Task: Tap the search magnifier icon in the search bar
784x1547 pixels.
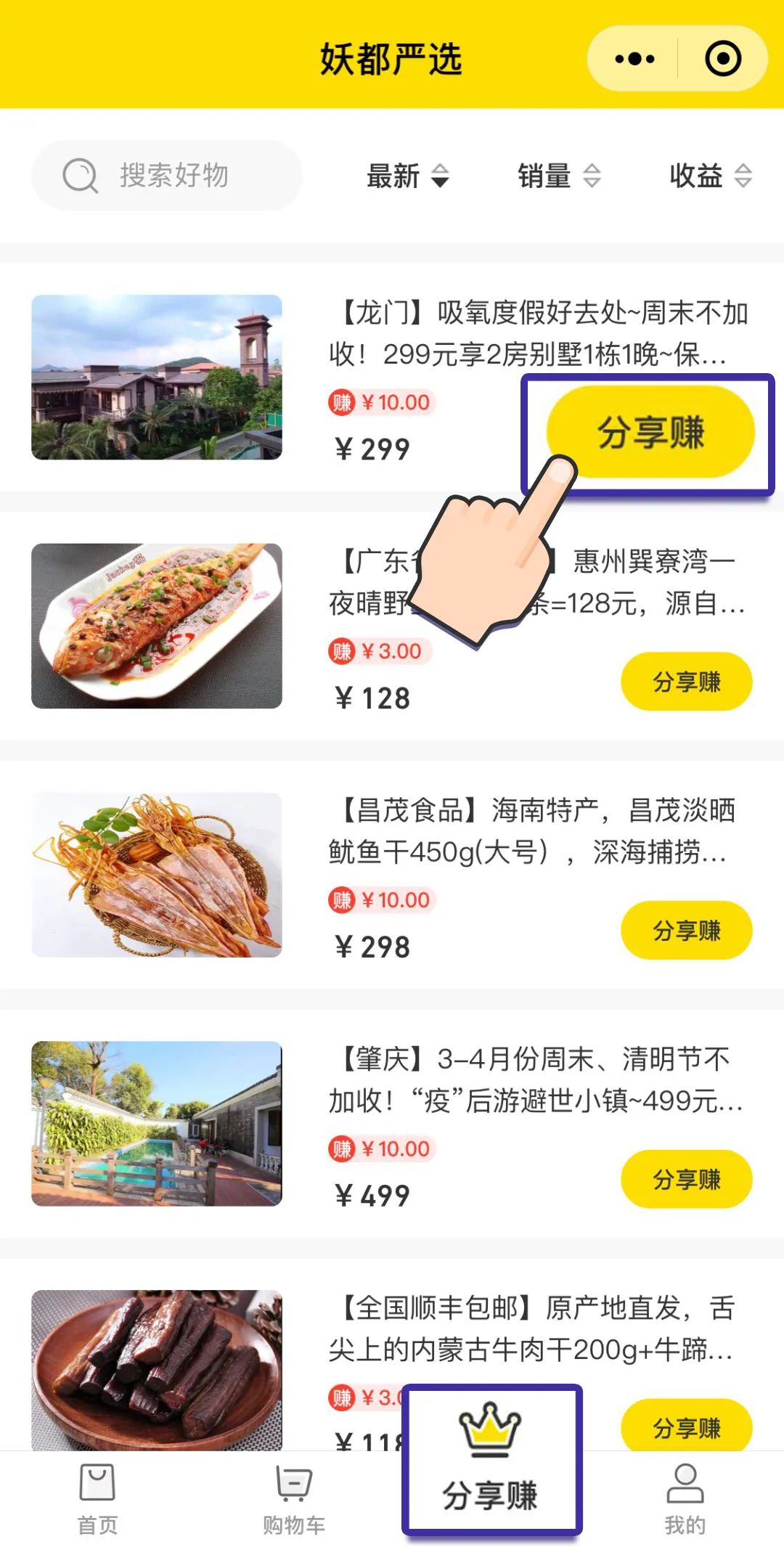Action: (80, 174)
